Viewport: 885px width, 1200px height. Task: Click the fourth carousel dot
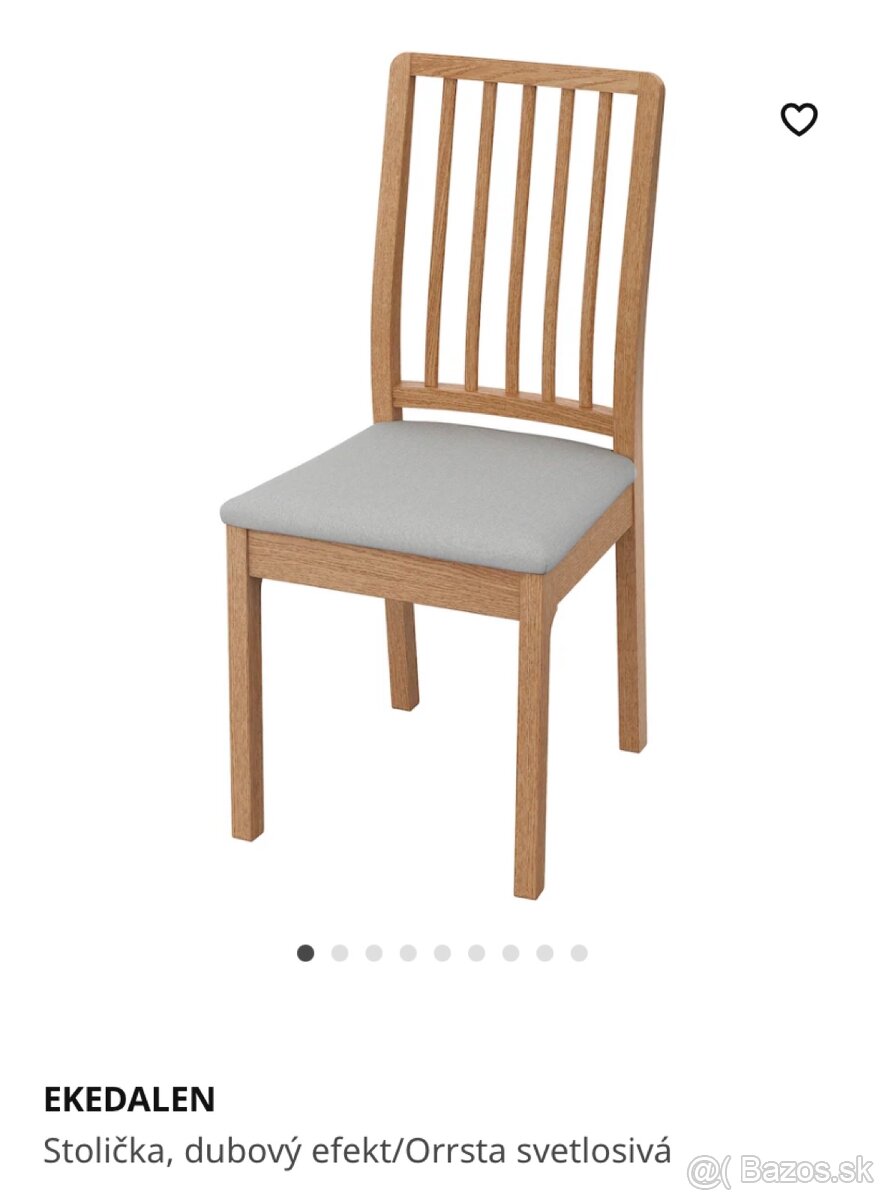pos(406,953)
